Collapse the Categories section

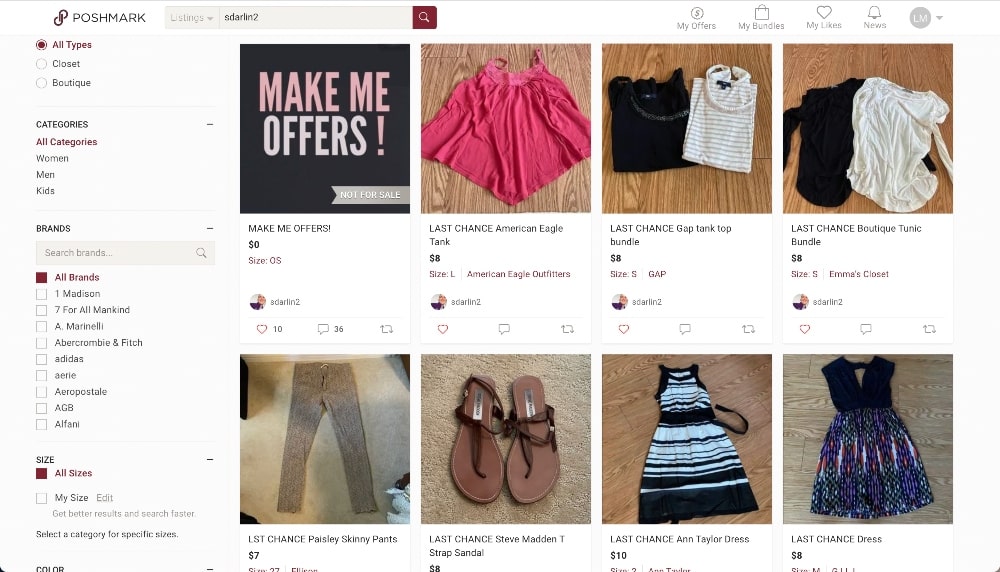[x=210, y=124]
